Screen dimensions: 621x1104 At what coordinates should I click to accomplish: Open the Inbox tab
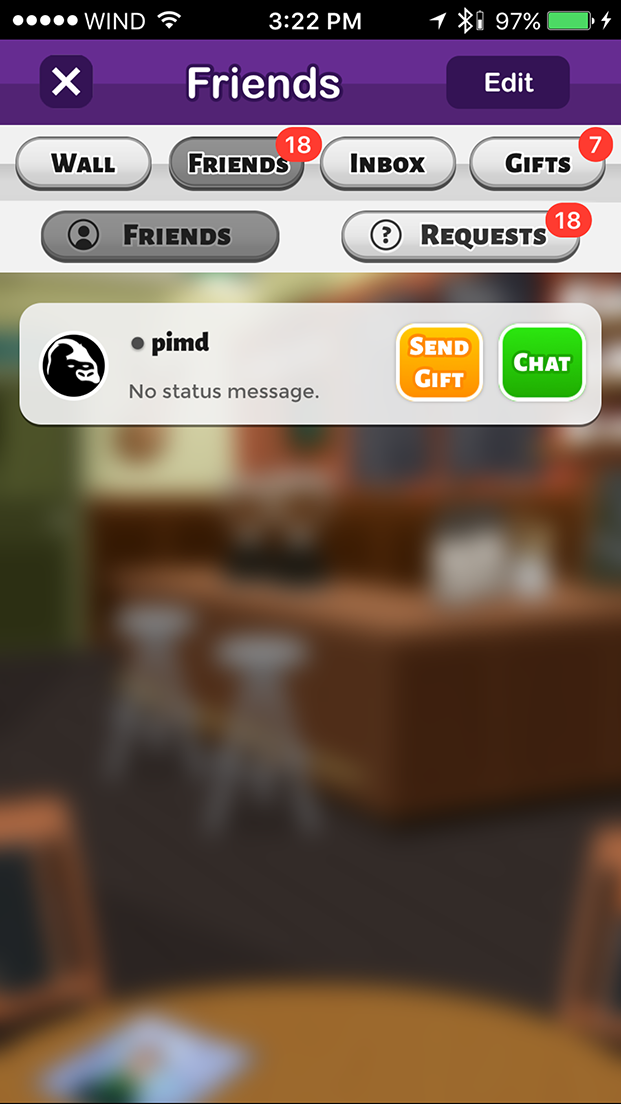coord(387,163)
